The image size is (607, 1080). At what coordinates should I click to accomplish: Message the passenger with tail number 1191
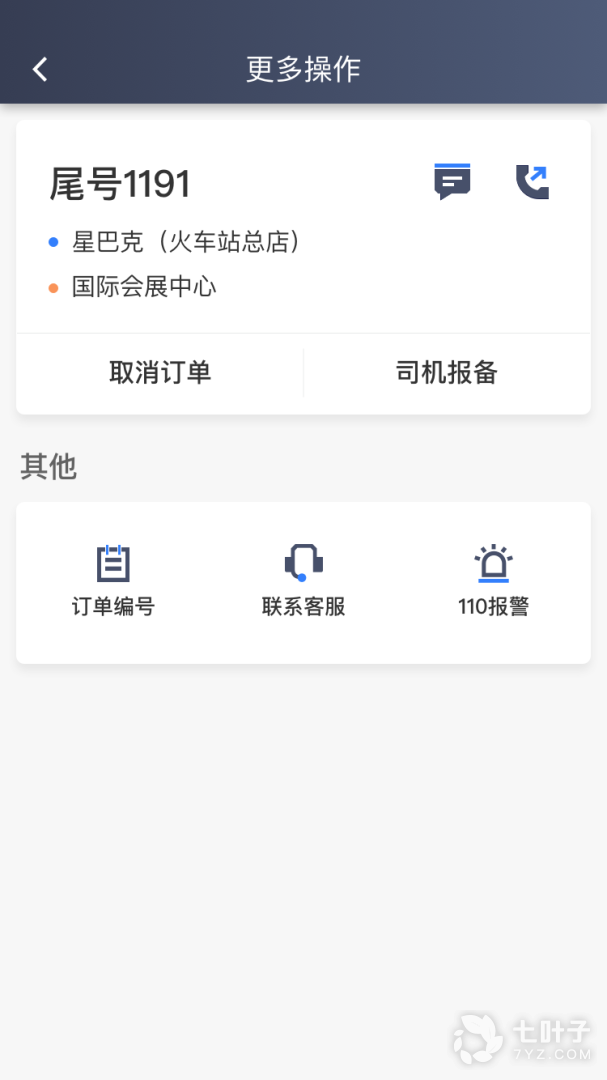tap(452, 182)
